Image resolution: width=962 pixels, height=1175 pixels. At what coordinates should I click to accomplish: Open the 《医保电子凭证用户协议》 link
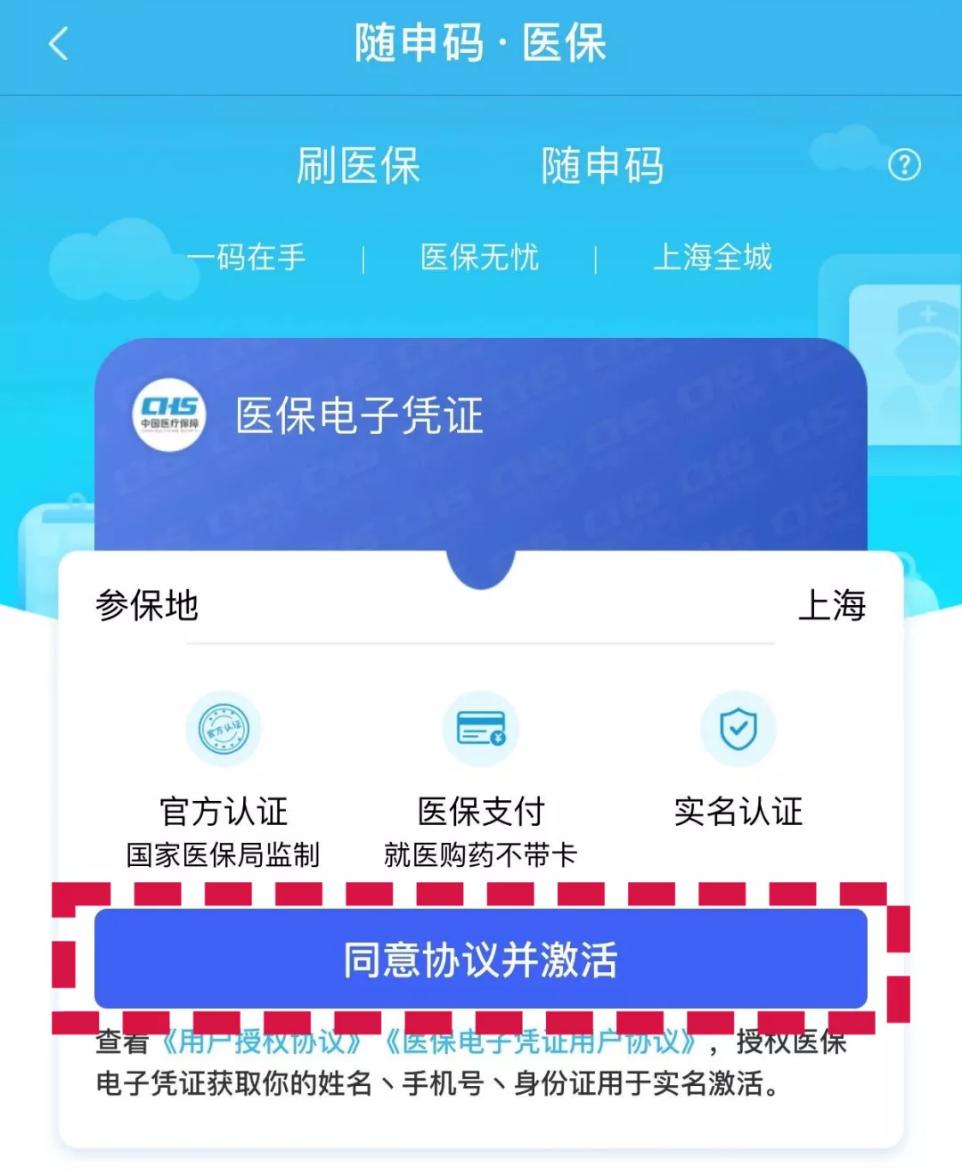pos(540,1043)
